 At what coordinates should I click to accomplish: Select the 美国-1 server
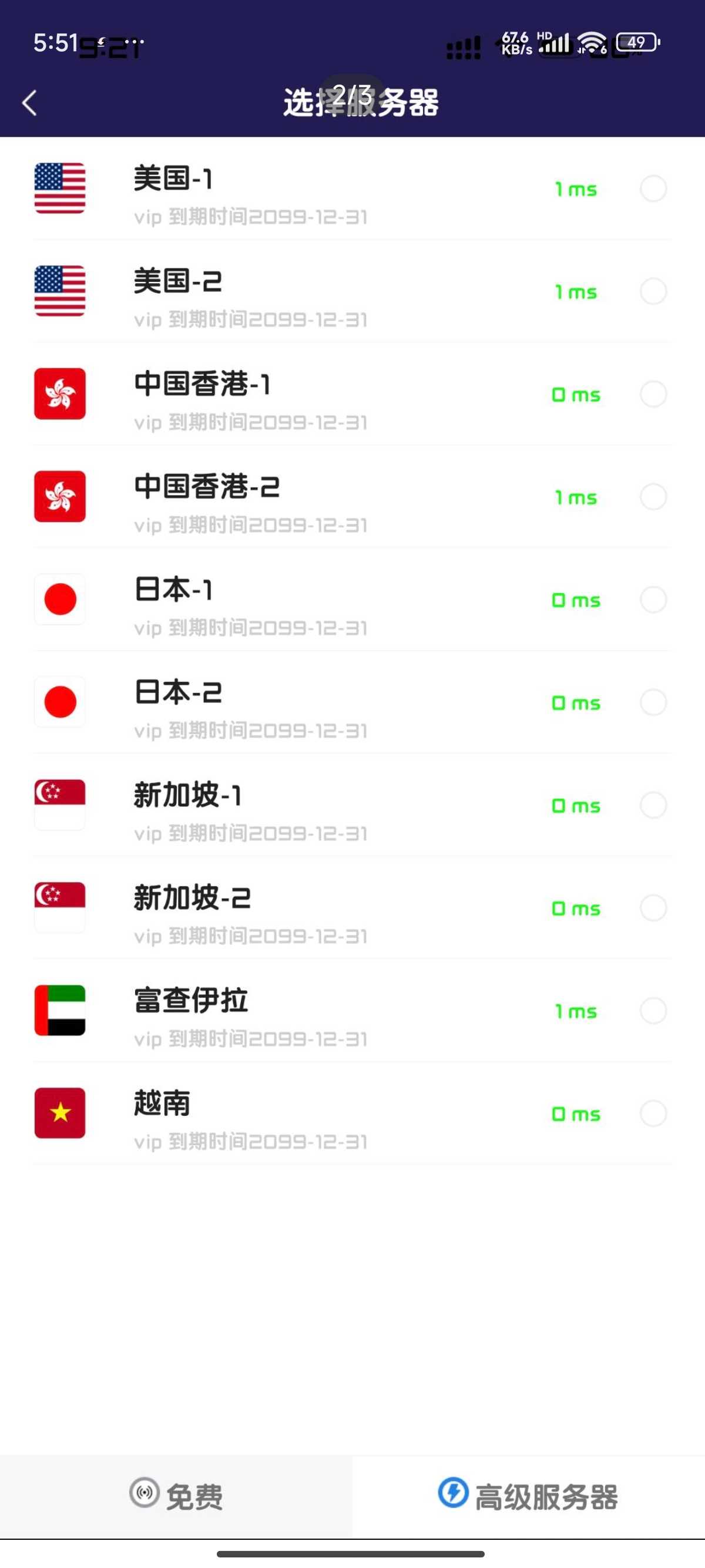pos(352,189)
